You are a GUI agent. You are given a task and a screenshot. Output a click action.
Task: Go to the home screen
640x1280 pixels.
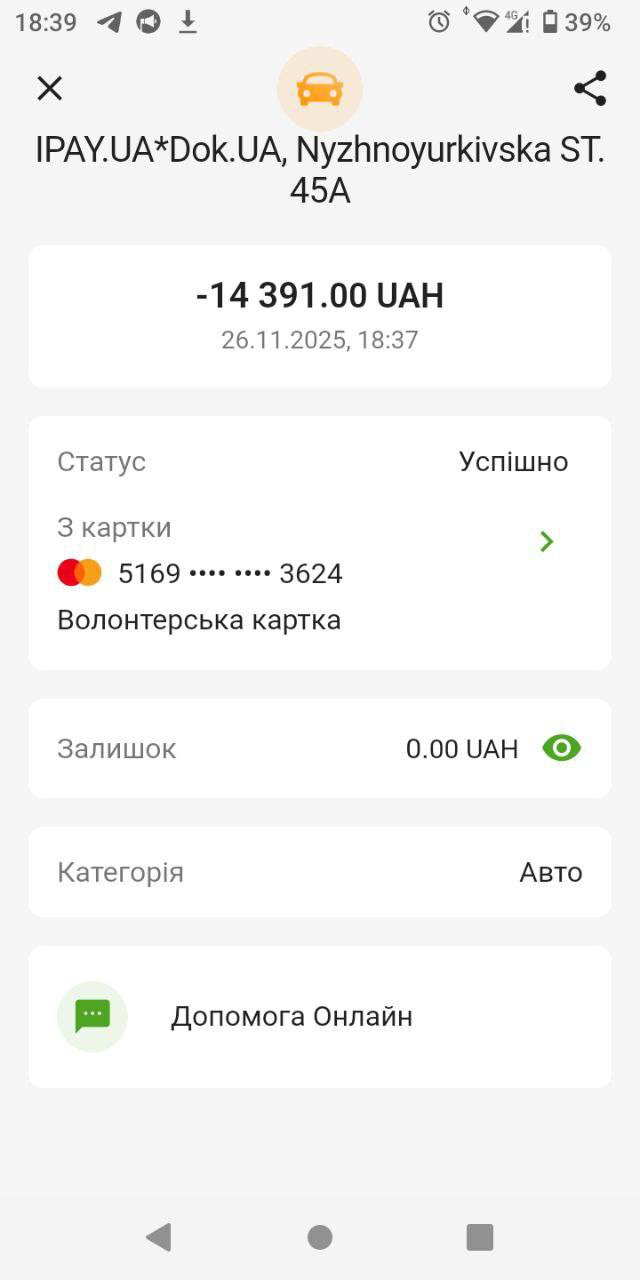(x=320, y=1237)
